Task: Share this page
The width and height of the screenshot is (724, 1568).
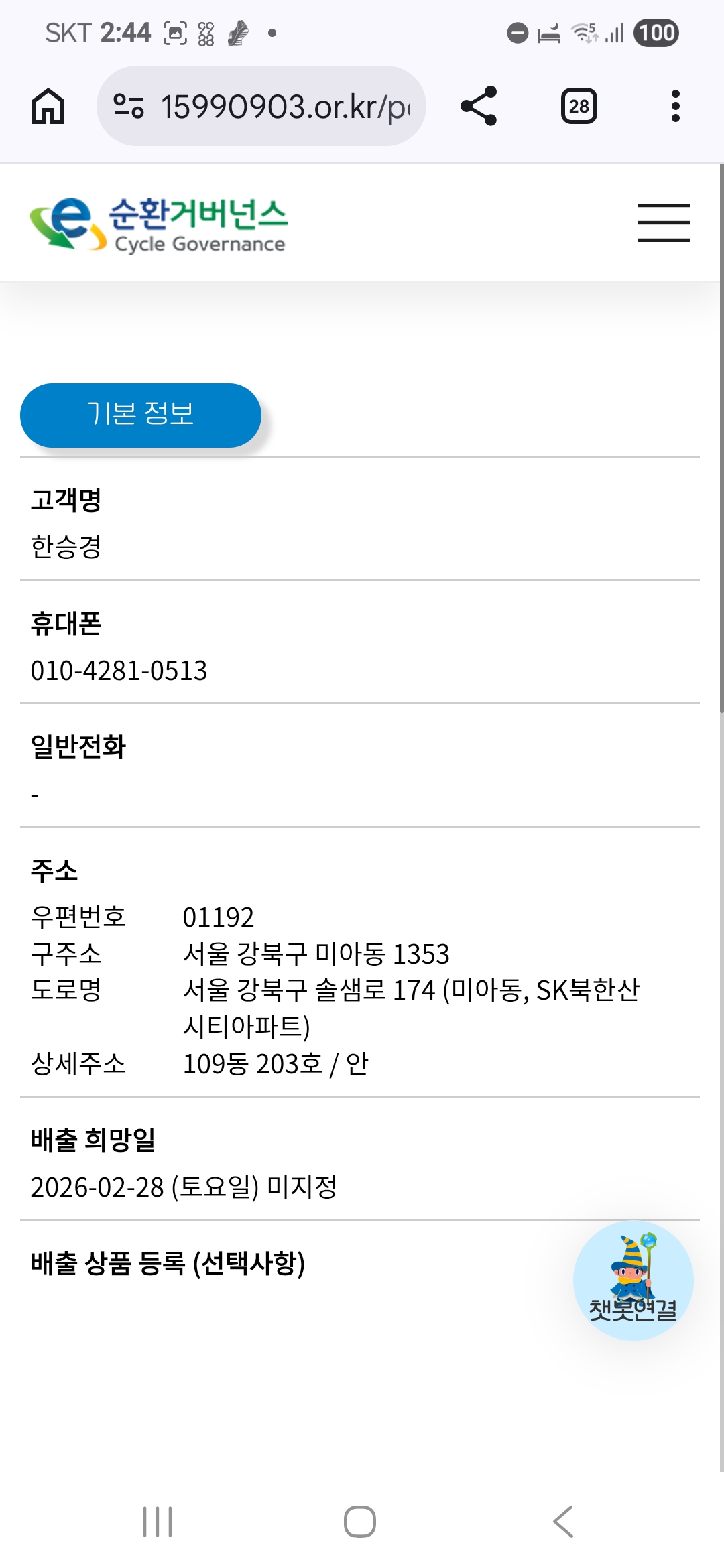Action: pyautogui.click(x=479, y=107)
